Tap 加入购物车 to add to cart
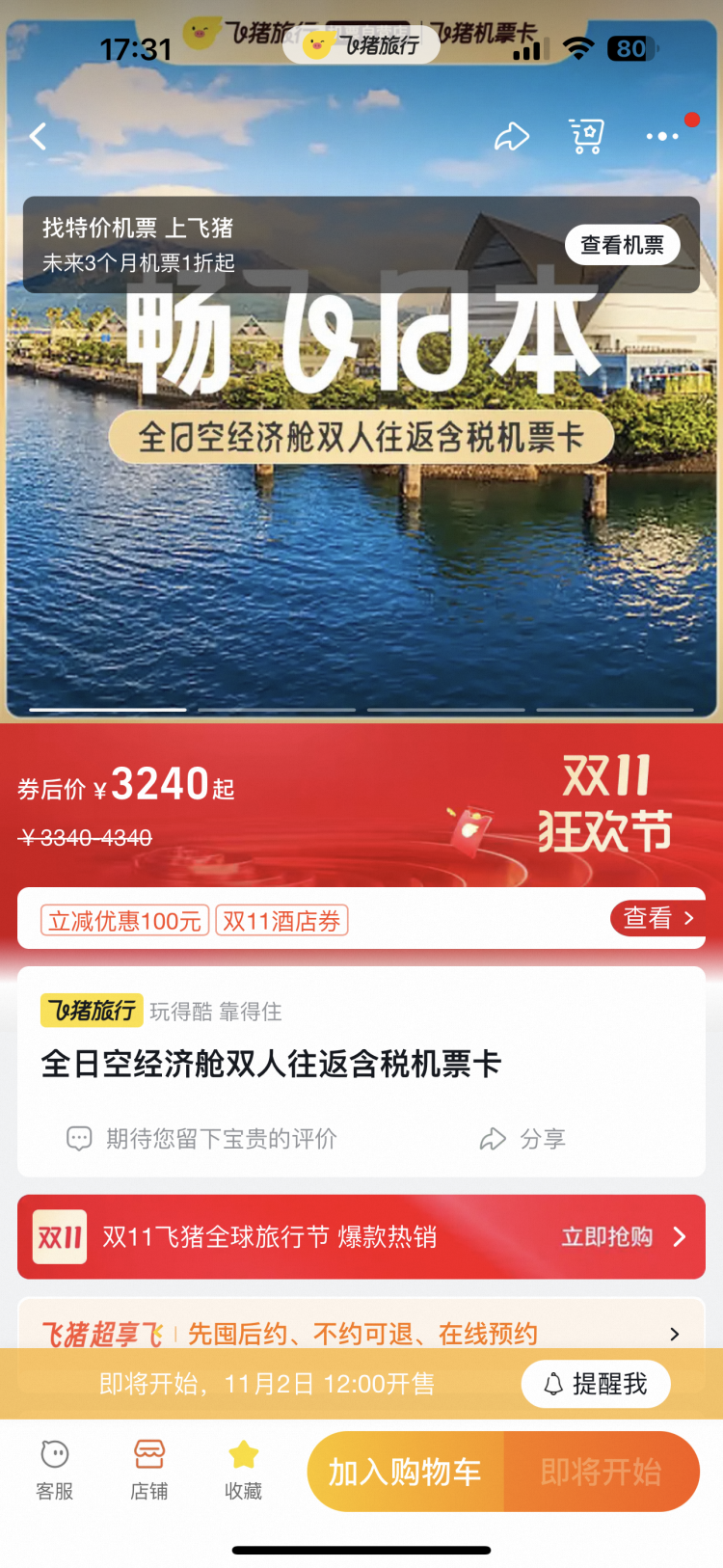This screenshot has width=723, height=1568. pyautogui.click(x=405, y=1472)
